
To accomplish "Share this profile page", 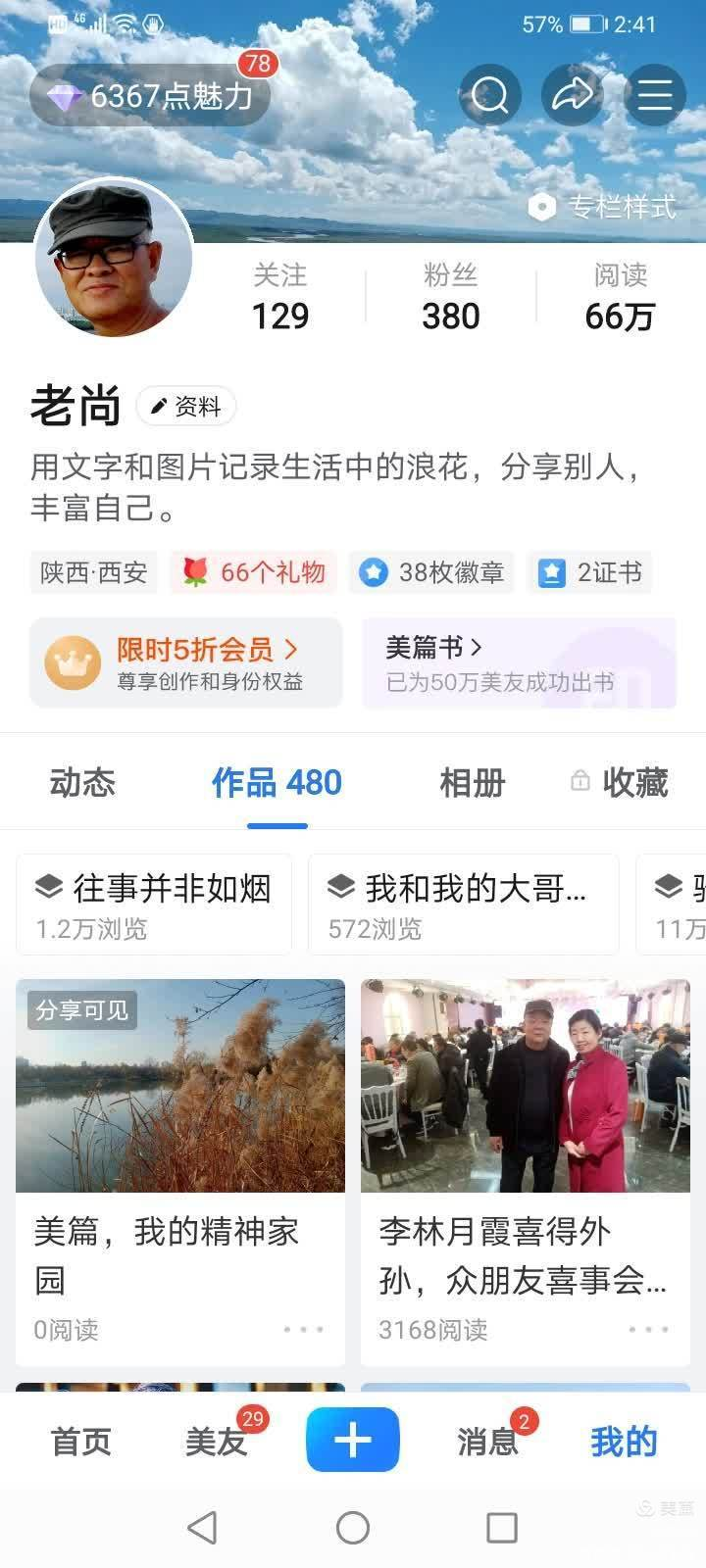I will (x=572, y=95).
